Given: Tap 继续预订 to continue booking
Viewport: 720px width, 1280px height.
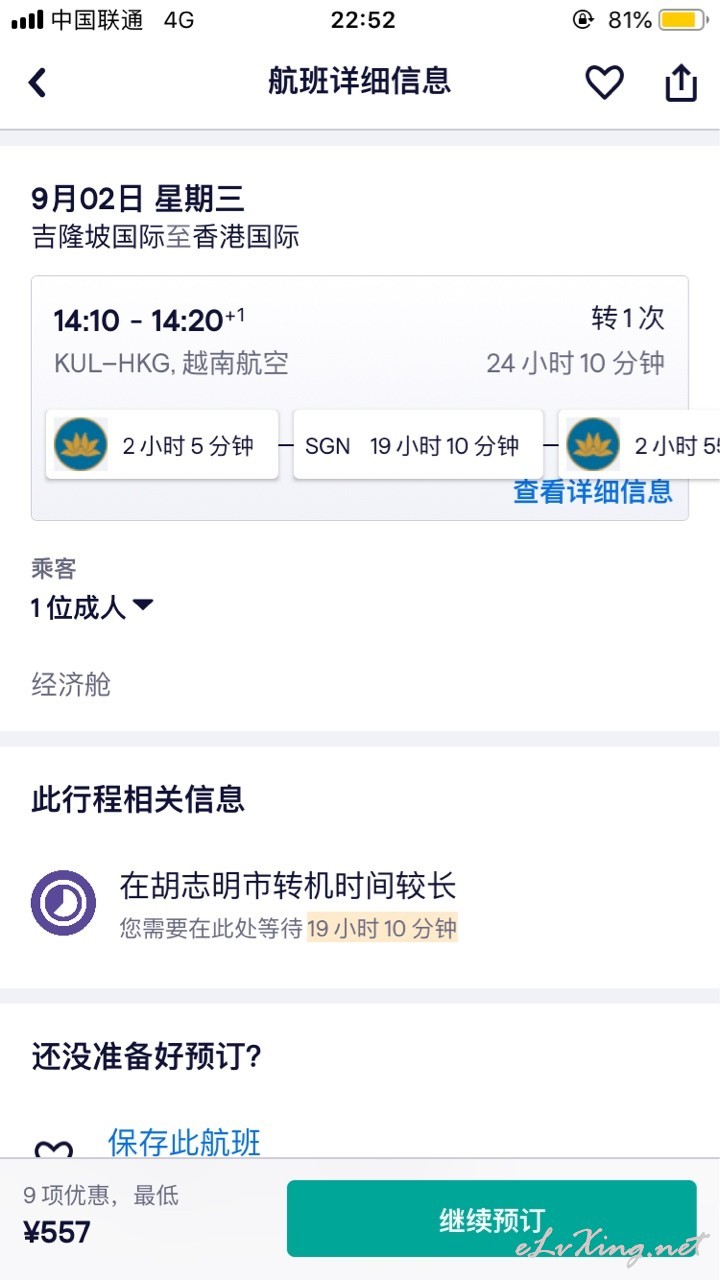Looking at the screenshot, I should pyautogui.click(x=492, y=1219).
